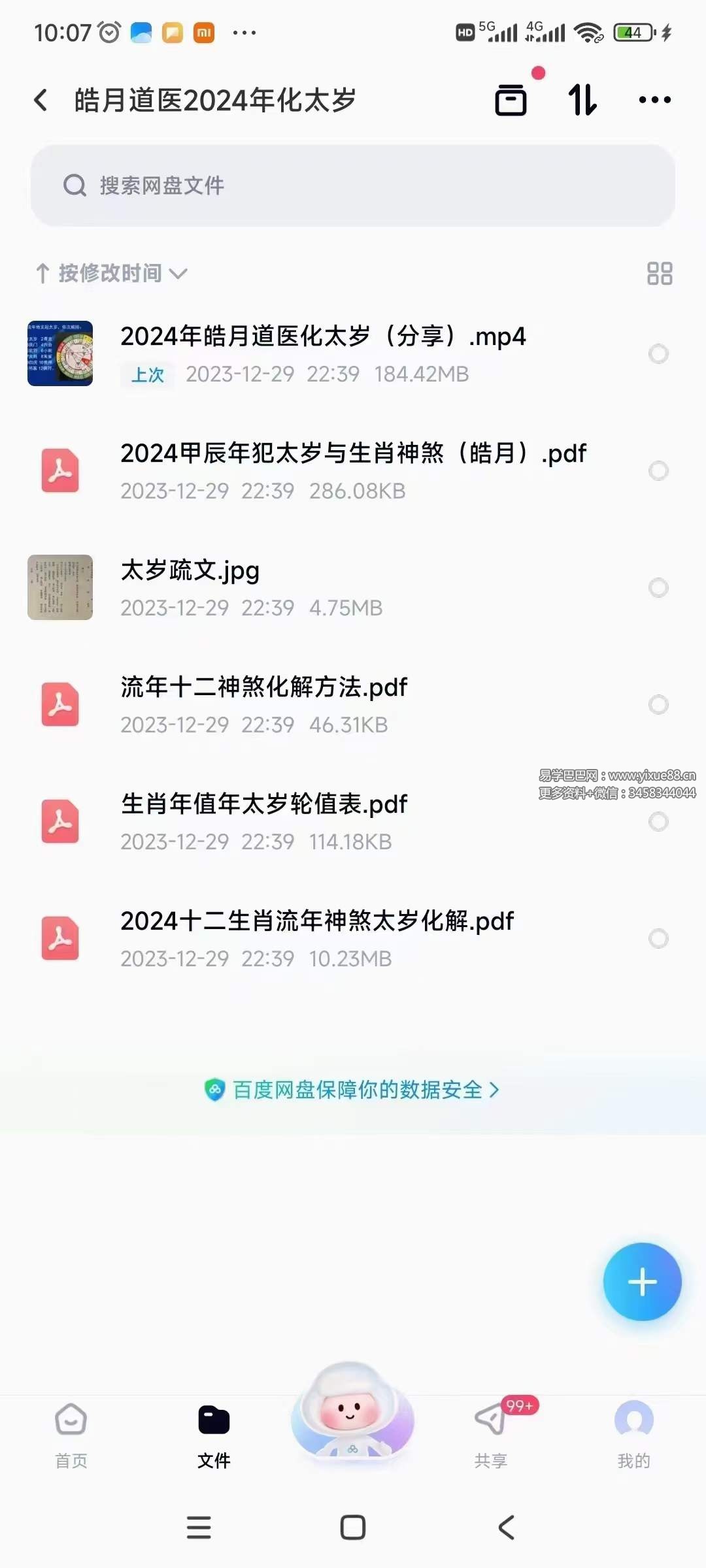
Task: Open 2024年皓月道医化太岁（分享）.mp4 video
Action: pyautogui.click(x=323, y=337)
